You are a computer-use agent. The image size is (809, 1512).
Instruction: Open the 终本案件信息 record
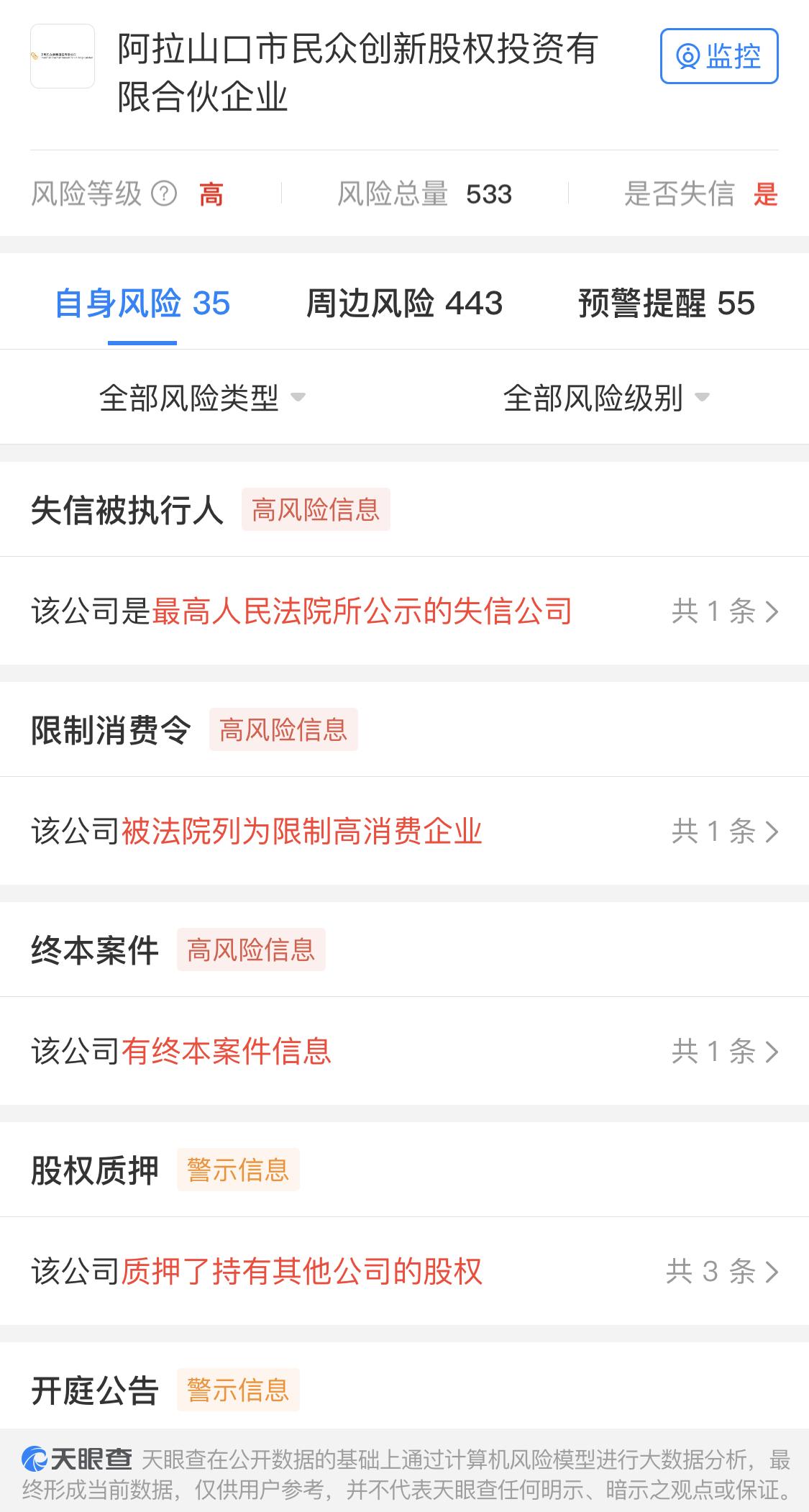click(404, 1052)
